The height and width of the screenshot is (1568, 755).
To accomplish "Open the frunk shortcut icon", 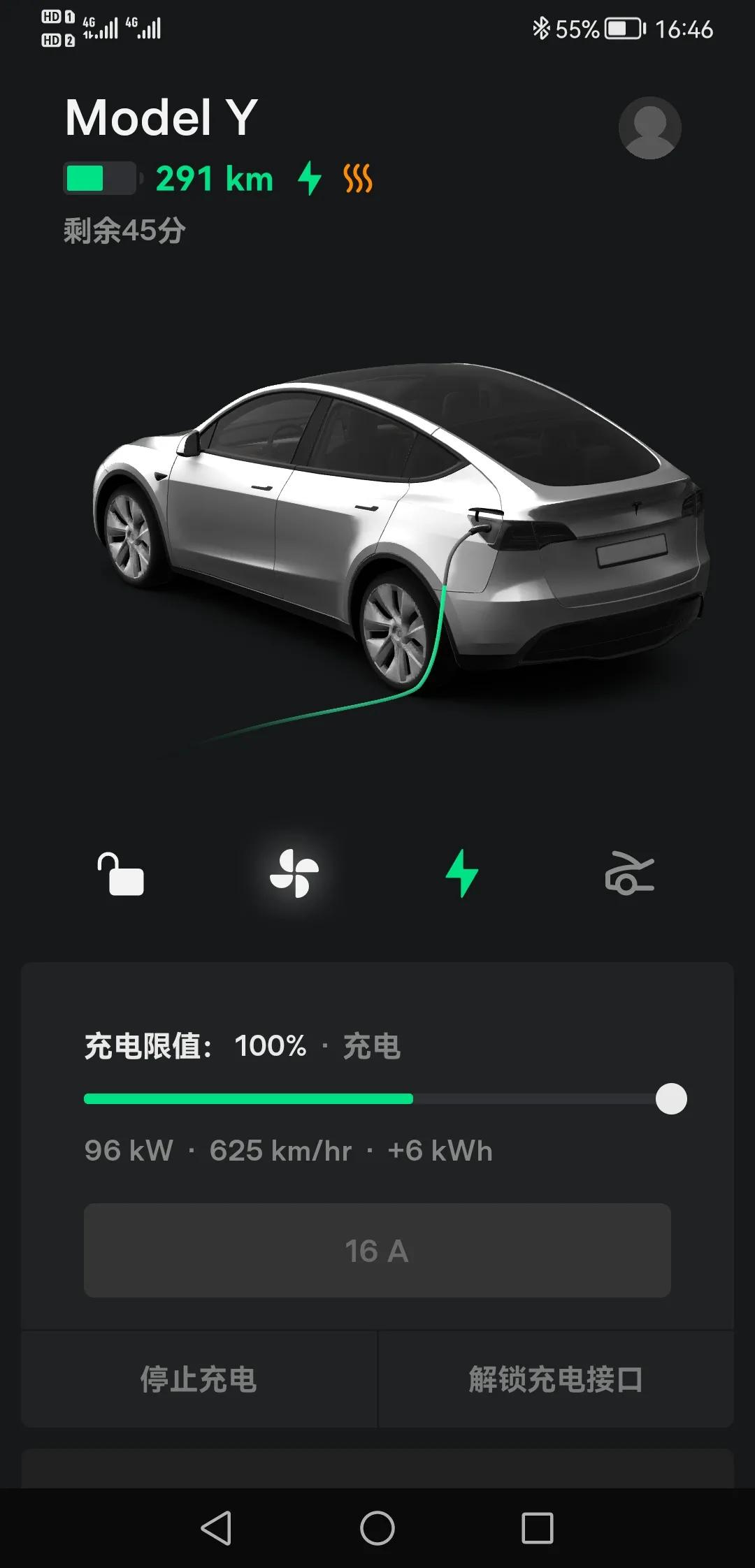I will click(629, 873).
